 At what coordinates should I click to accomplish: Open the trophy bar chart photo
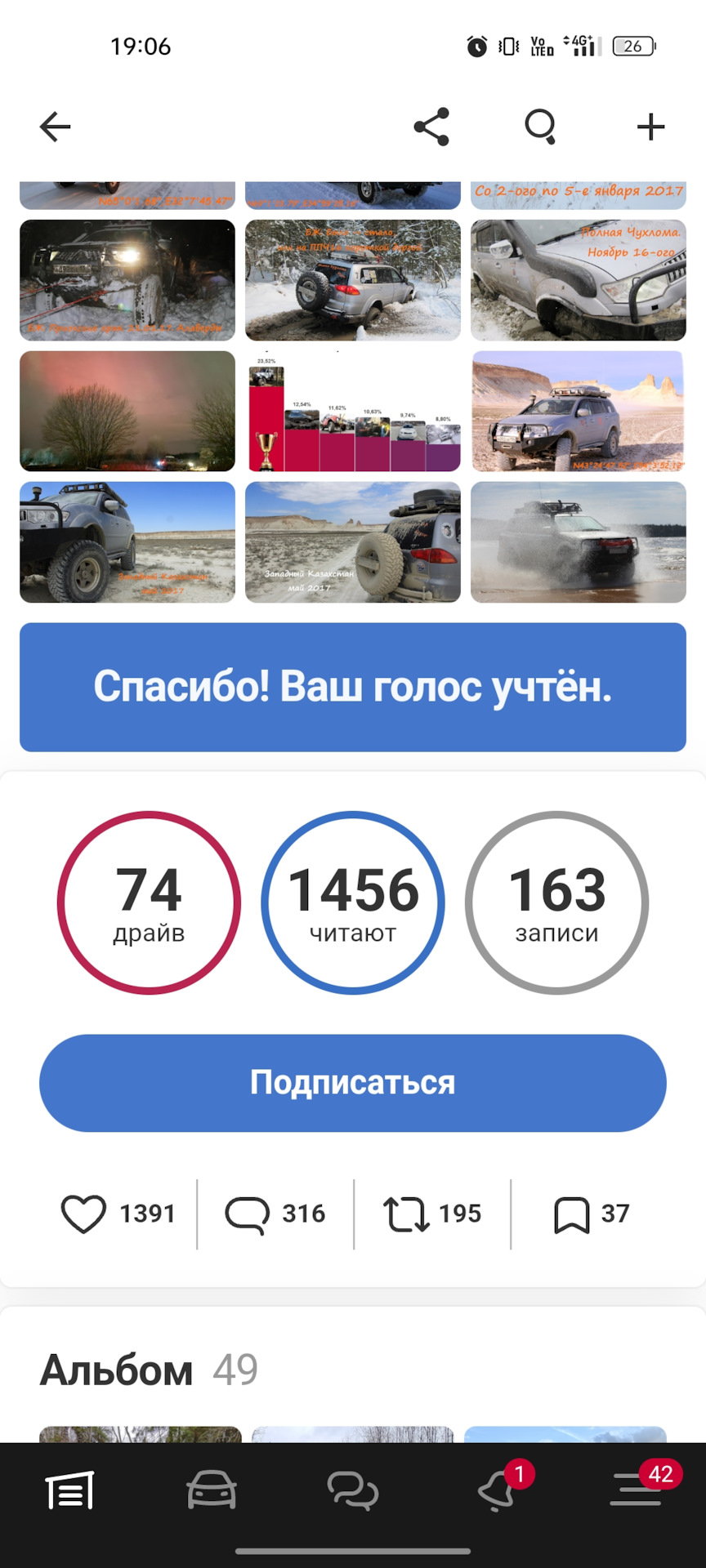[353, 412]
